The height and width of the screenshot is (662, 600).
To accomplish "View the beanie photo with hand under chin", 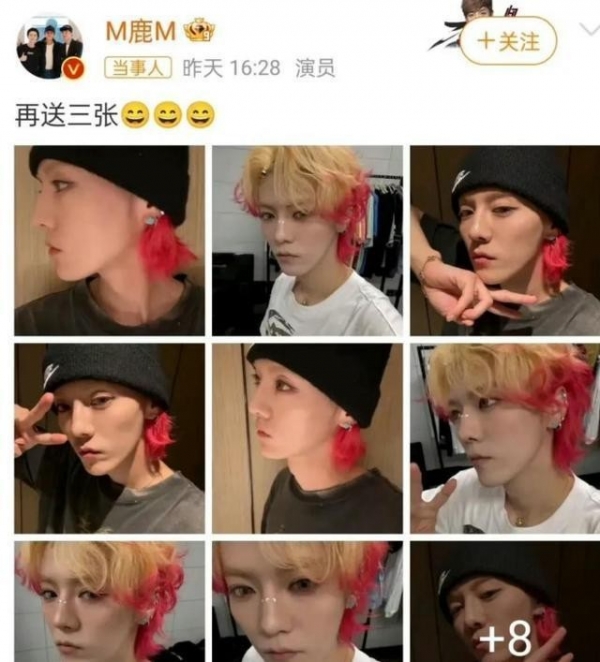I will (505, 240).
